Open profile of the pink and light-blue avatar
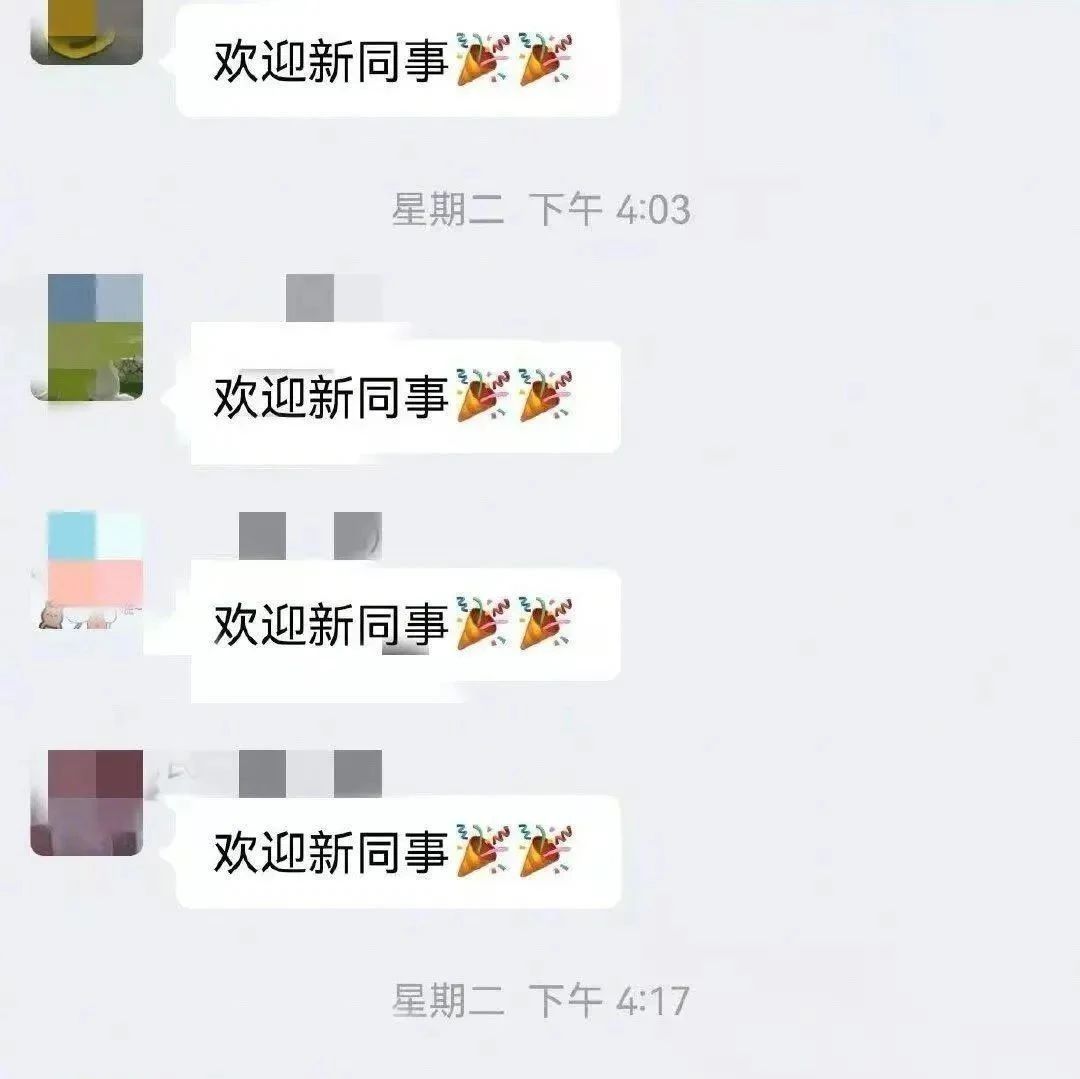Image resolution: width=1080 pixels, height=1079 pixels. tap(95, 570)
